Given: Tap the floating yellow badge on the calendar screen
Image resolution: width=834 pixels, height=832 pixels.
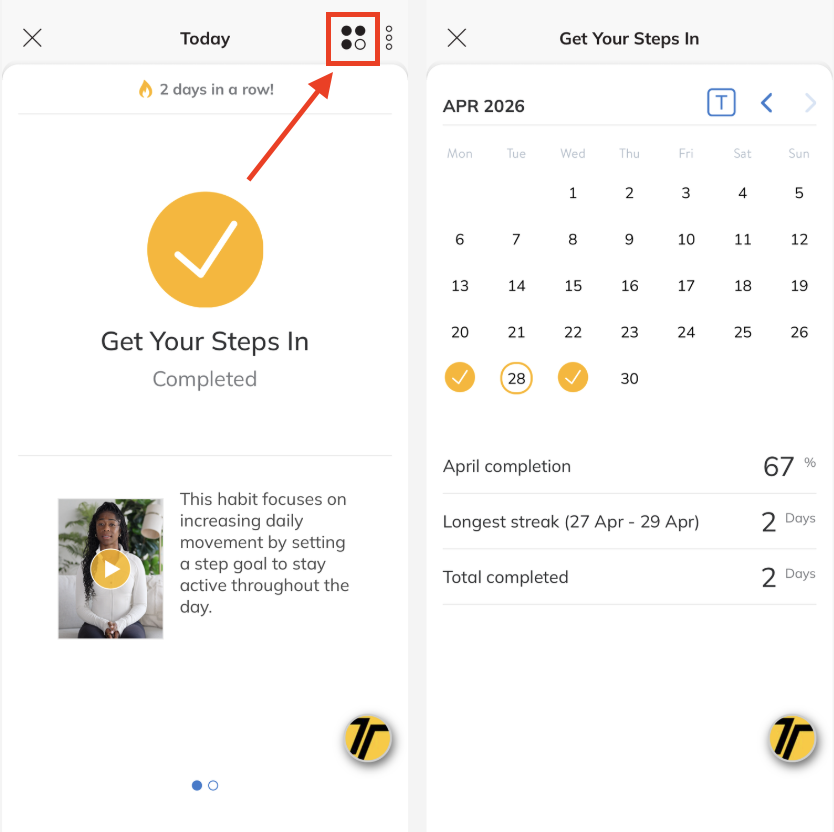Looking at the screenshot, I should click(793, 740).
